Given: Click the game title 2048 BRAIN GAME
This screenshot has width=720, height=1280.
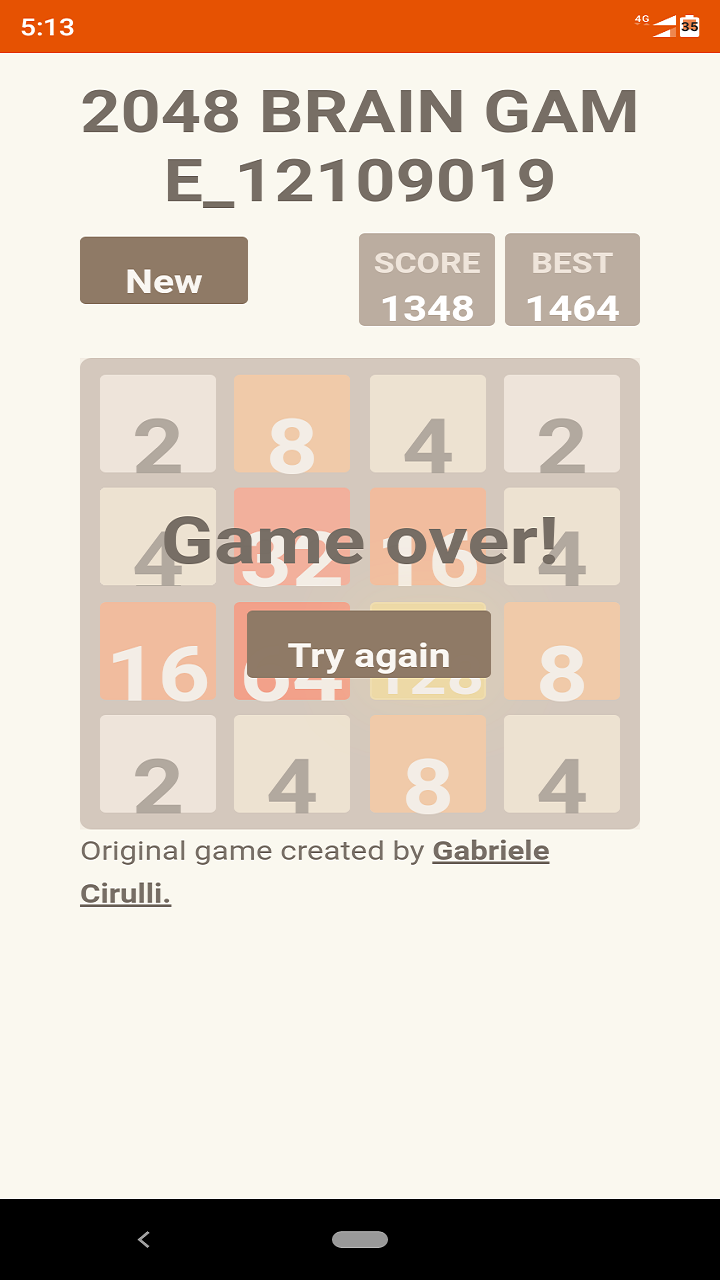Looking at the screenshot, I should click(x=360, y=145).
